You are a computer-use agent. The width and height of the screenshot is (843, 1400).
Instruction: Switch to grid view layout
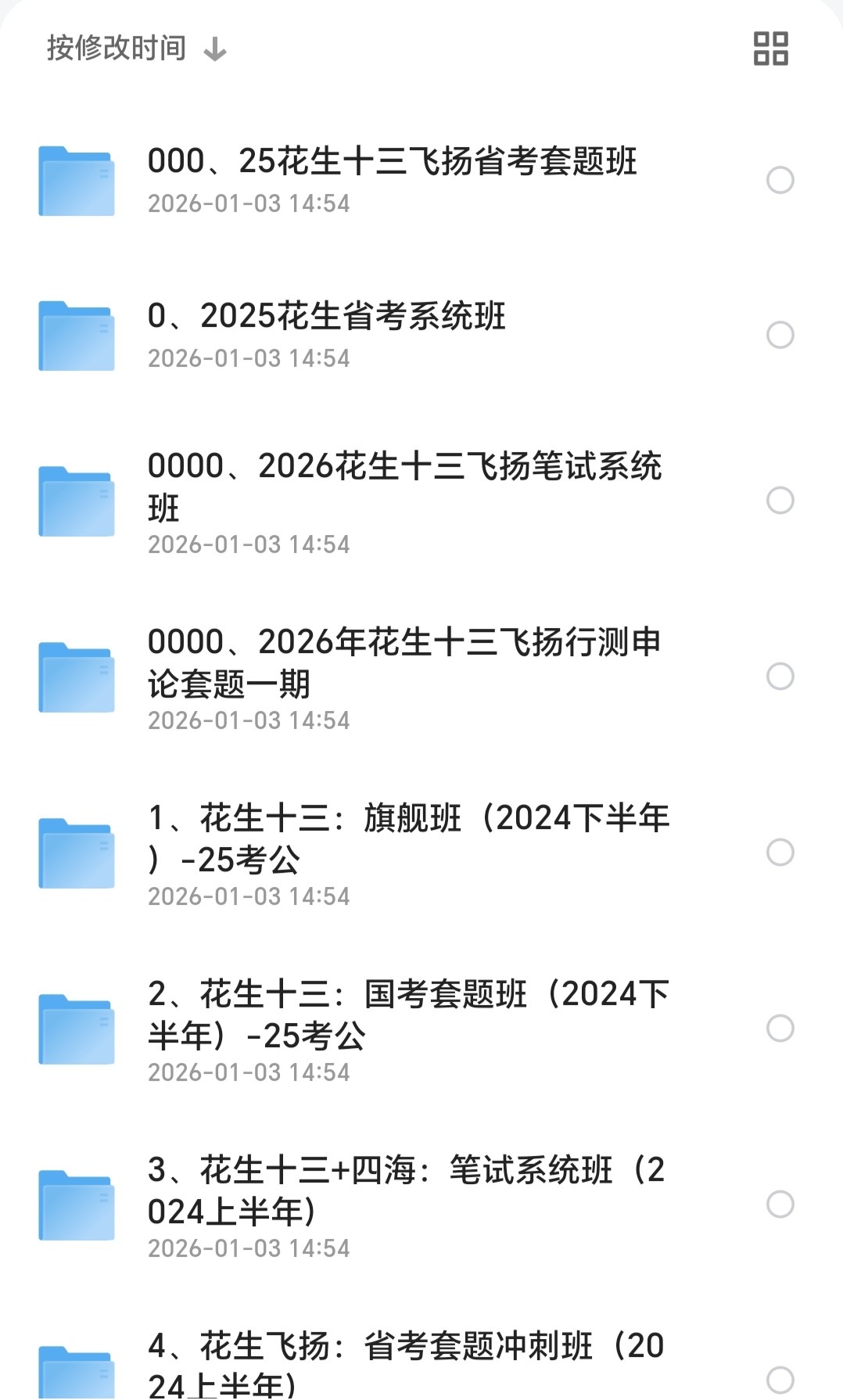point(770,48)
